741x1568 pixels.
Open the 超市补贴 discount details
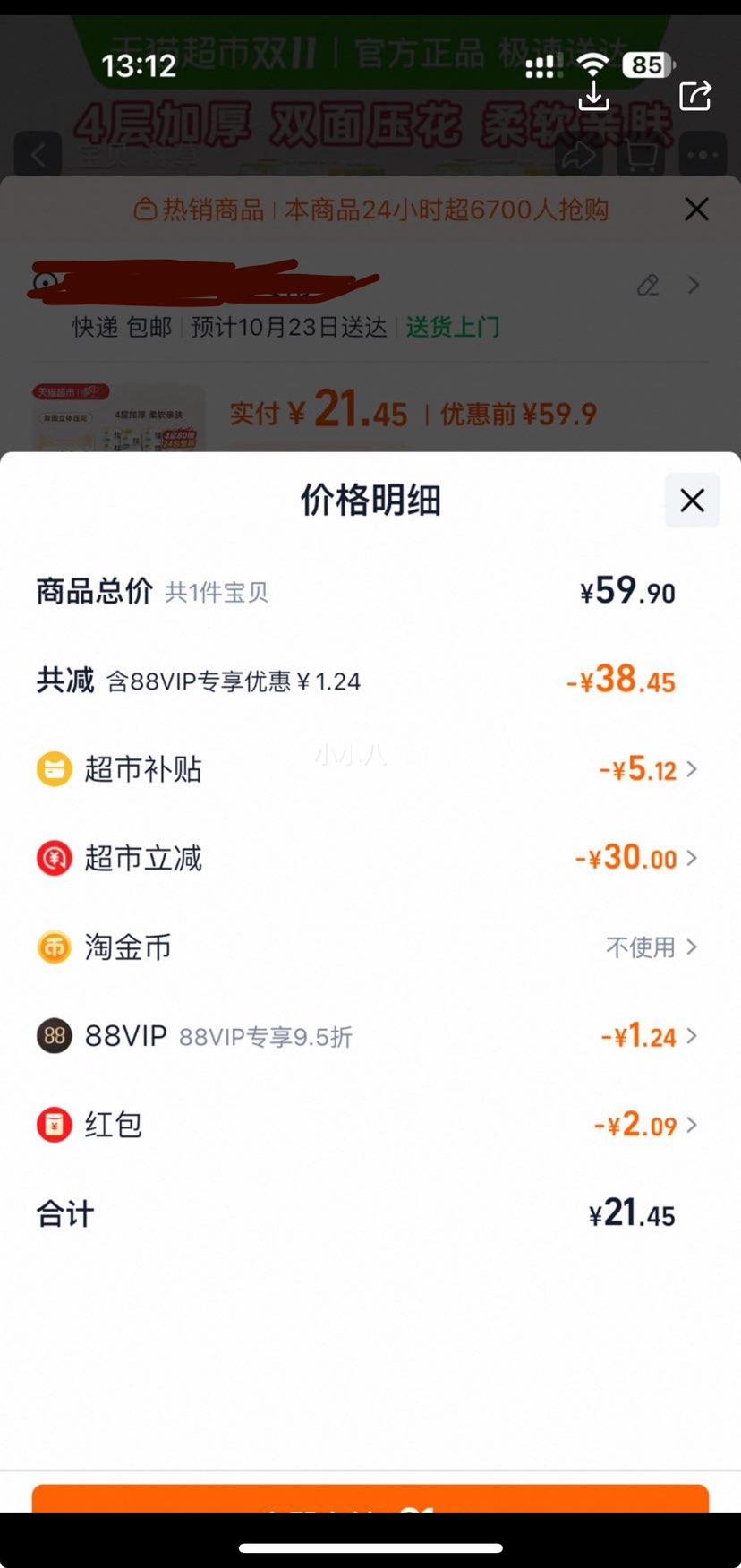(366, 769)
